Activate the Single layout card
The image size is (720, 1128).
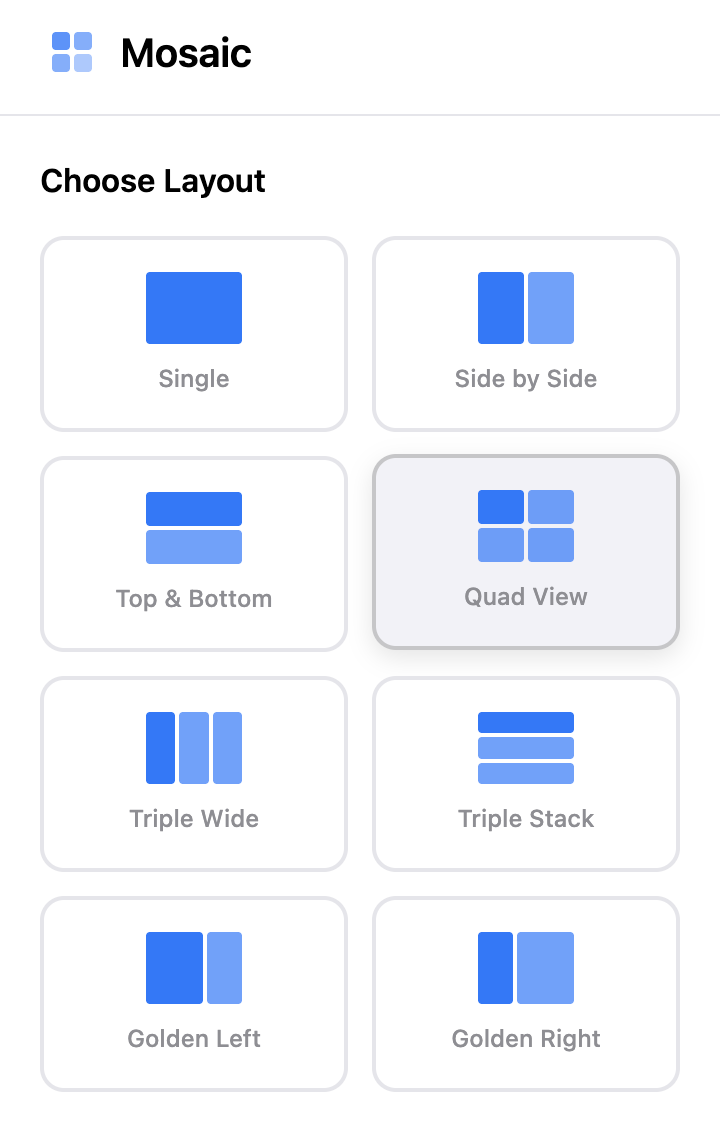(194, 334)
